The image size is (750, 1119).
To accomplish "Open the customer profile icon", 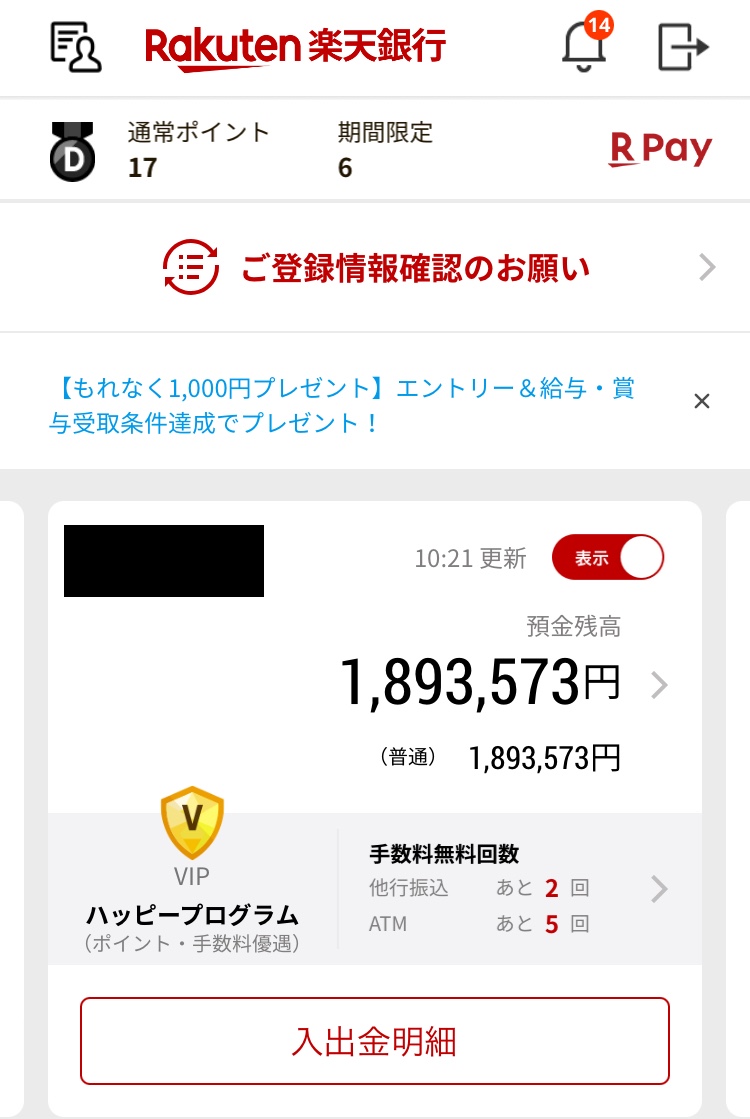I will click(x=76, y=46).
